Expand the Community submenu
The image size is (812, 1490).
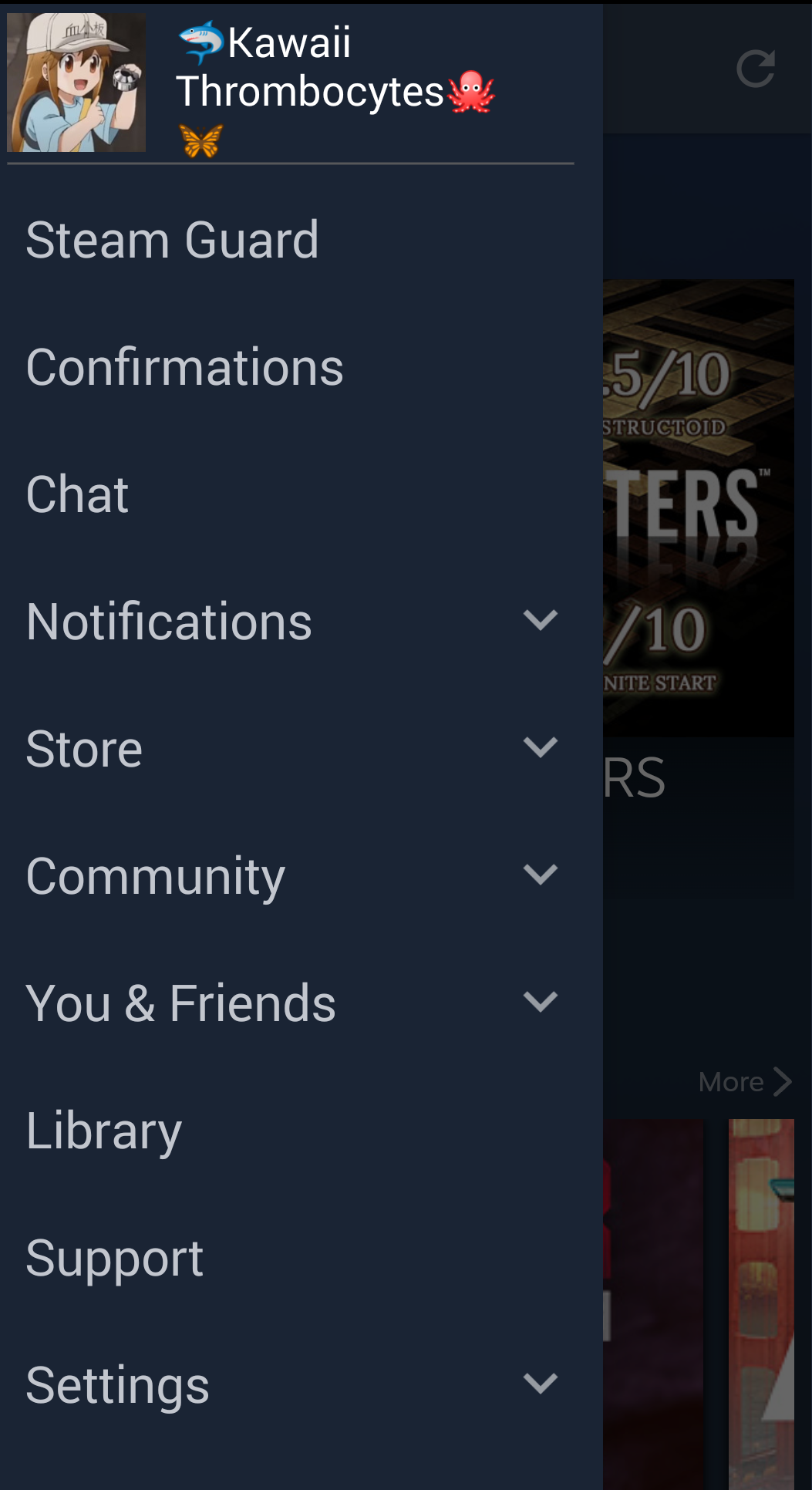tap(539, 875)
